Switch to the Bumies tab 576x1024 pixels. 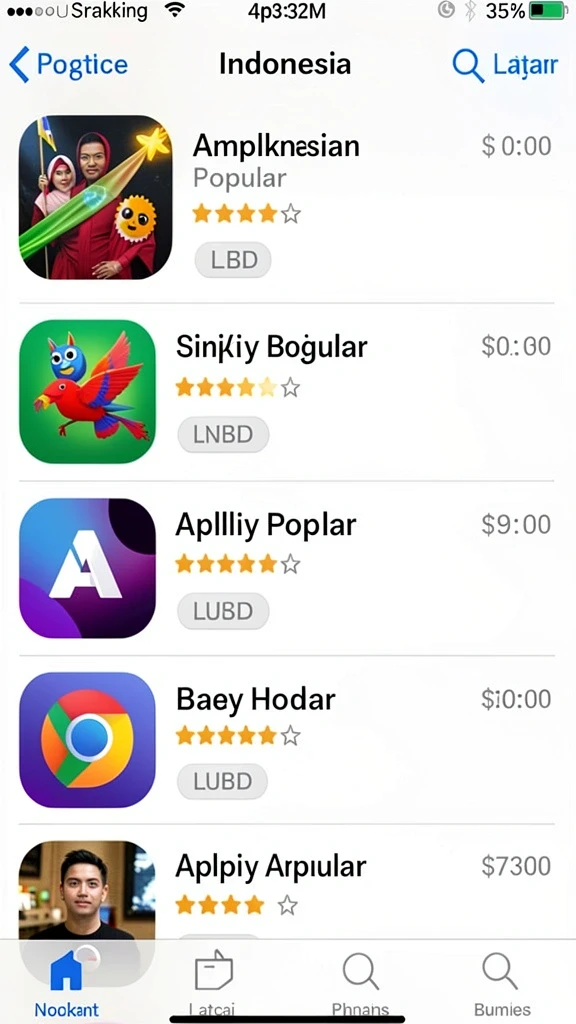[x=502, y=982]
